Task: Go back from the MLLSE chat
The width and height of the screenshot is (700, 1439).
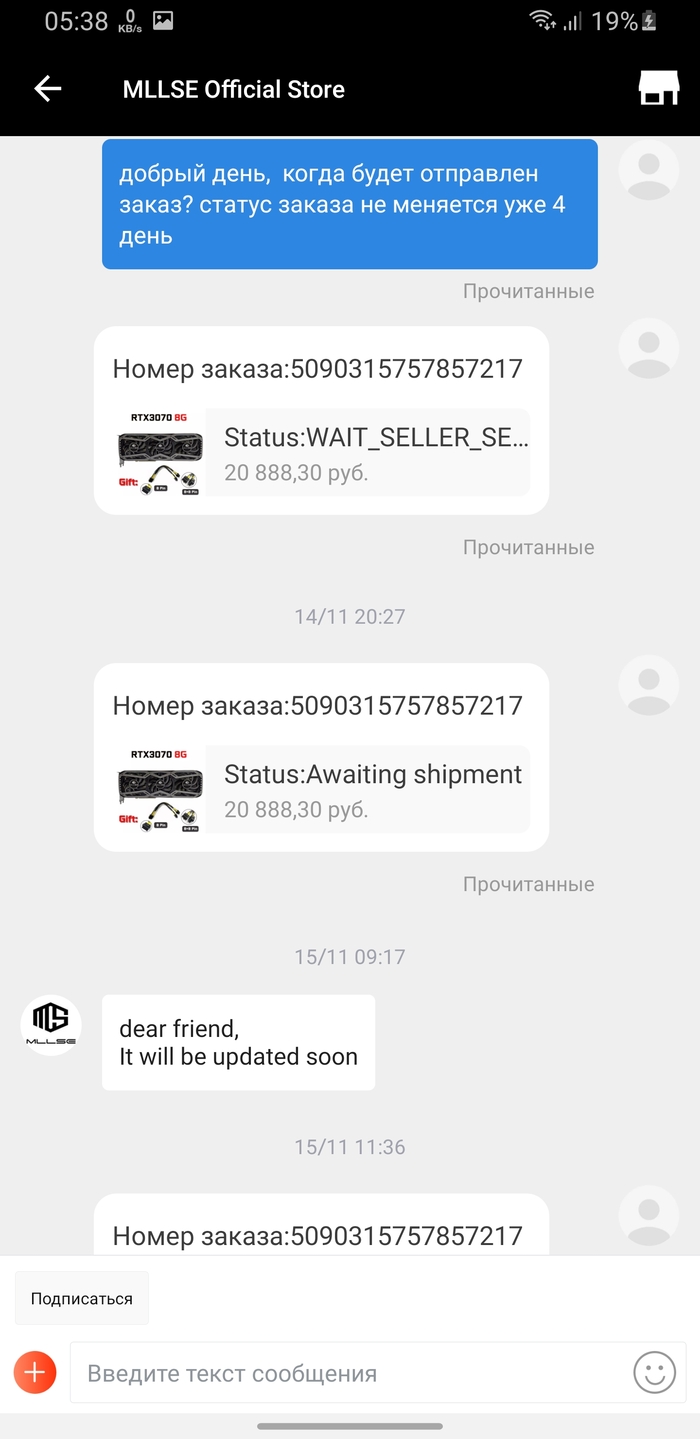Action: pos(48,89)
